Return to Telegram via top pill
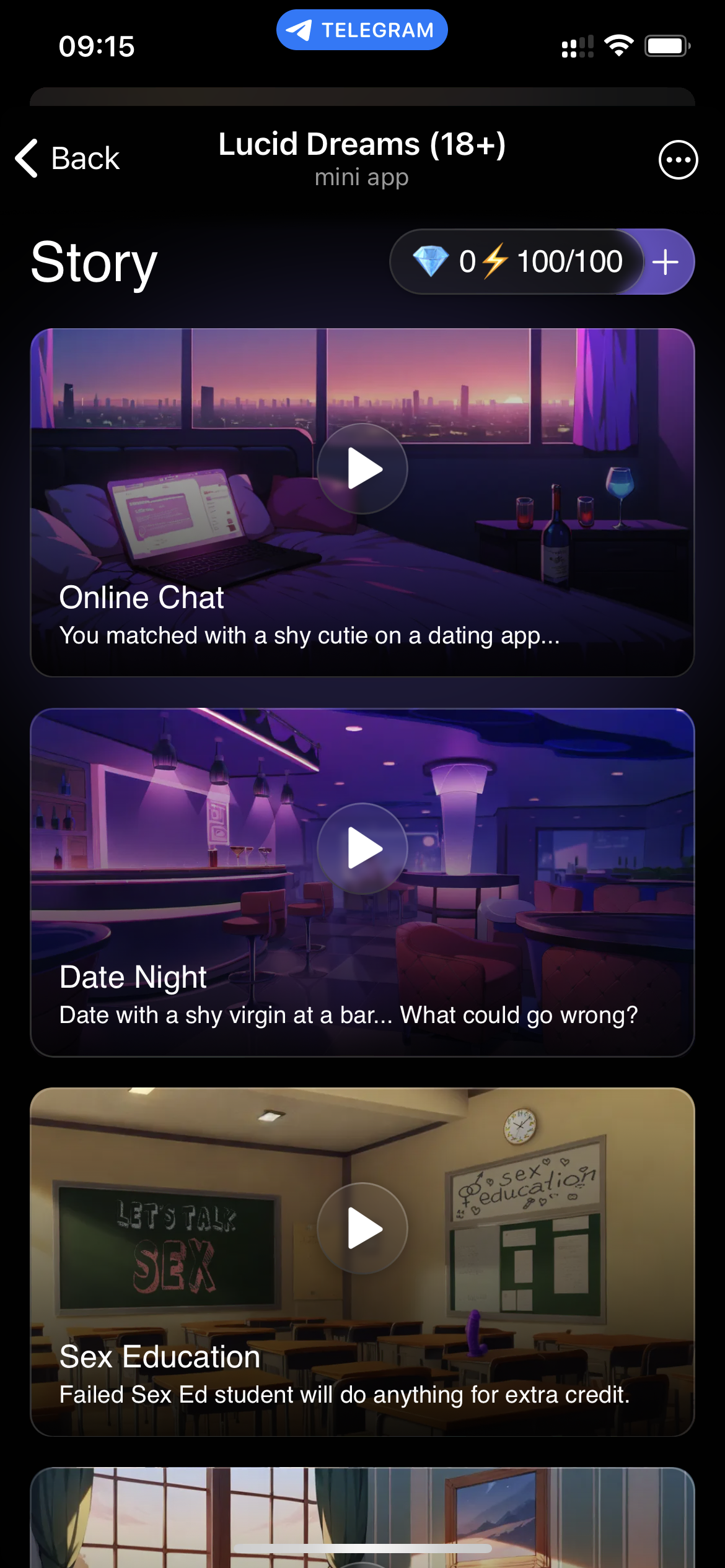 [x=362, y=30]
